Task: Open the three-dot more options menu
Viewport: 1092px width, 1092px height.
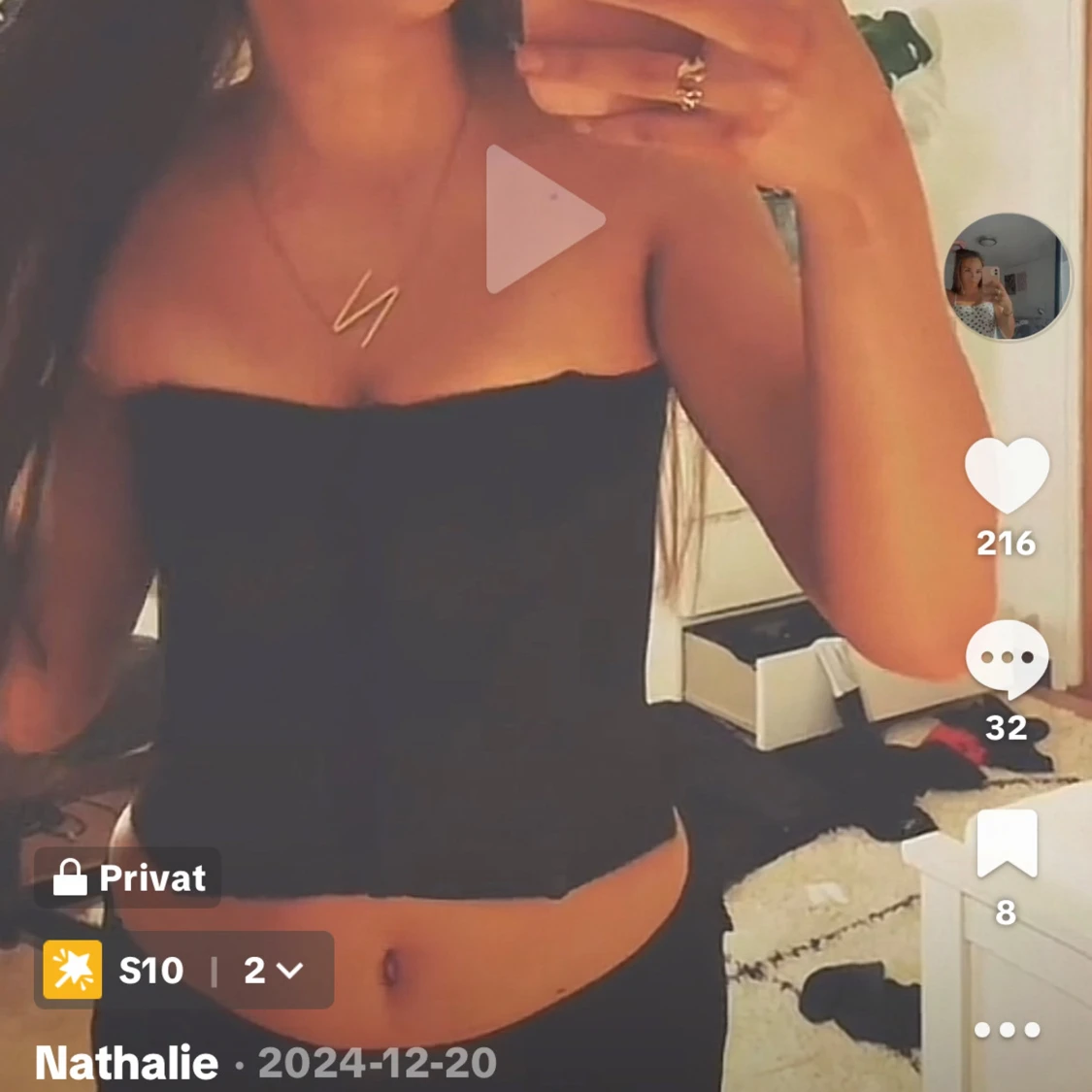Action: click(1007, 1030)
